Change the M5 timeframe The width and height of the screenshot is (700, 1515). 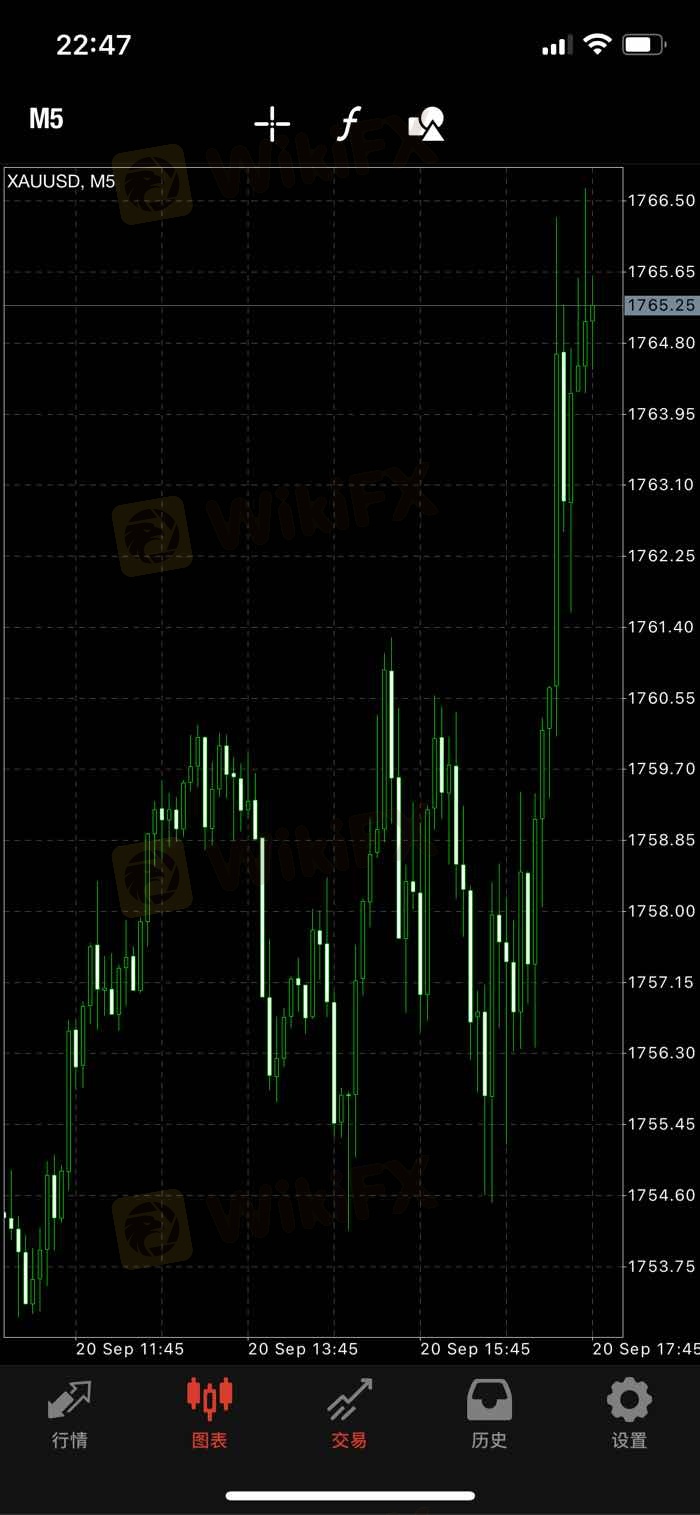[x=46, y=119]
